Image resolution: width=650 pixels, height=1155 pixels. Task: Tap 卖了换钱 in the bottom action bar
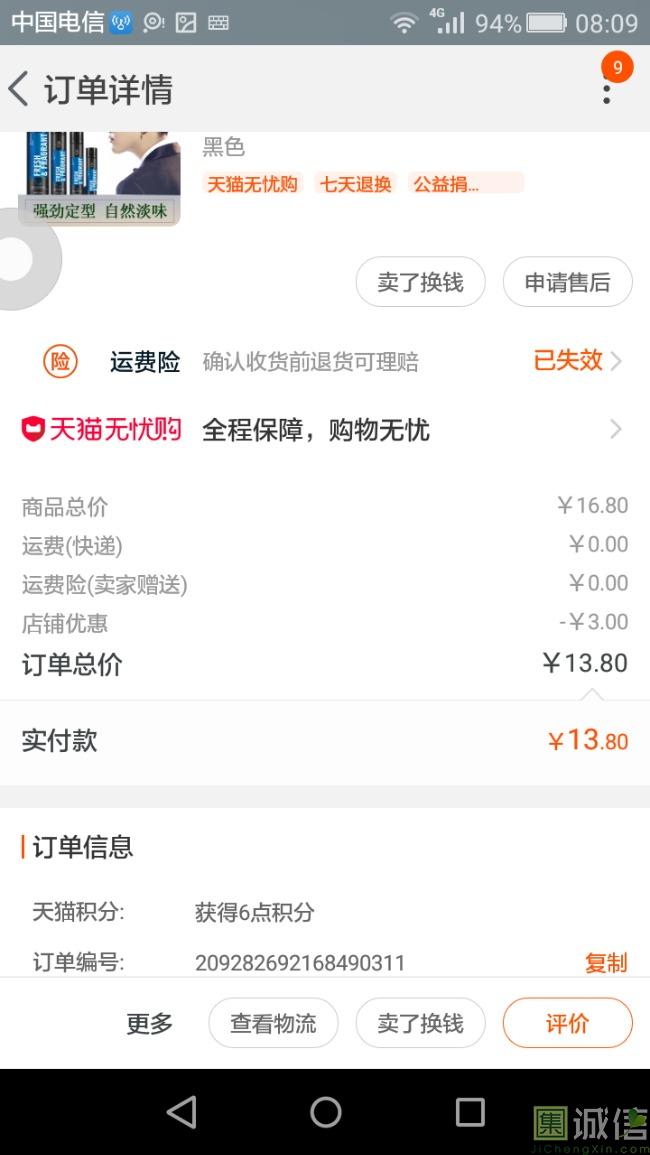[420, 1023]
